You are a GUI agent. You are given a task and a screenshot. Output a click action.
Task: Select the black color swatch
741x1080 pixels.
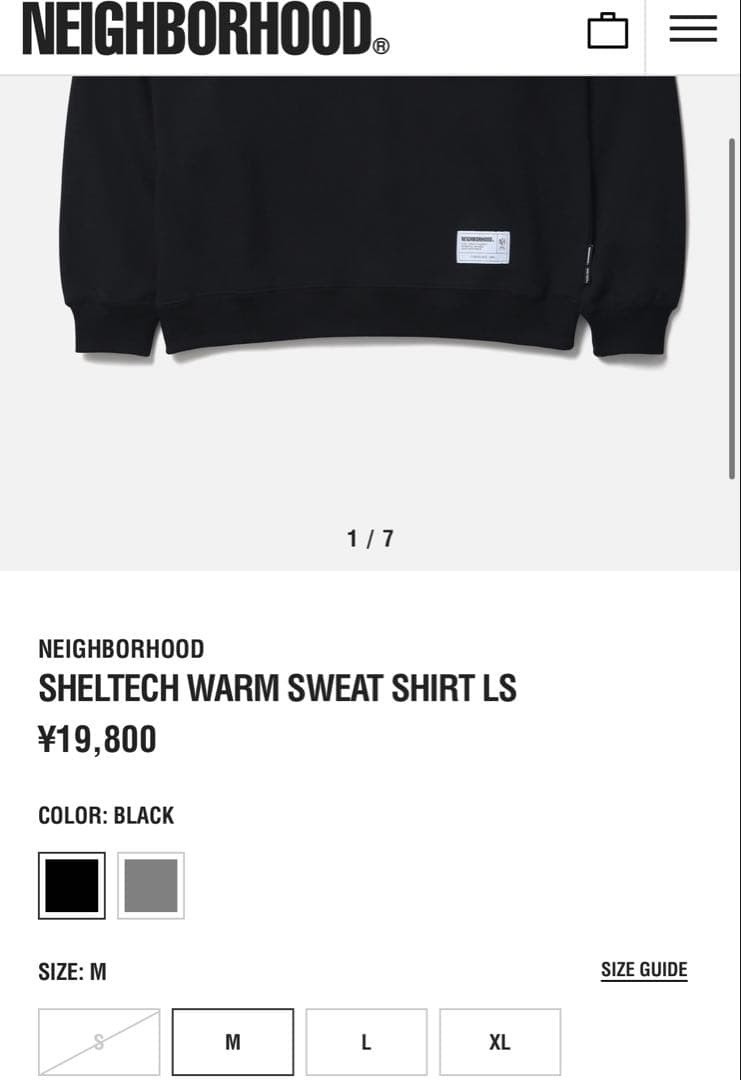tap(69, 886)
